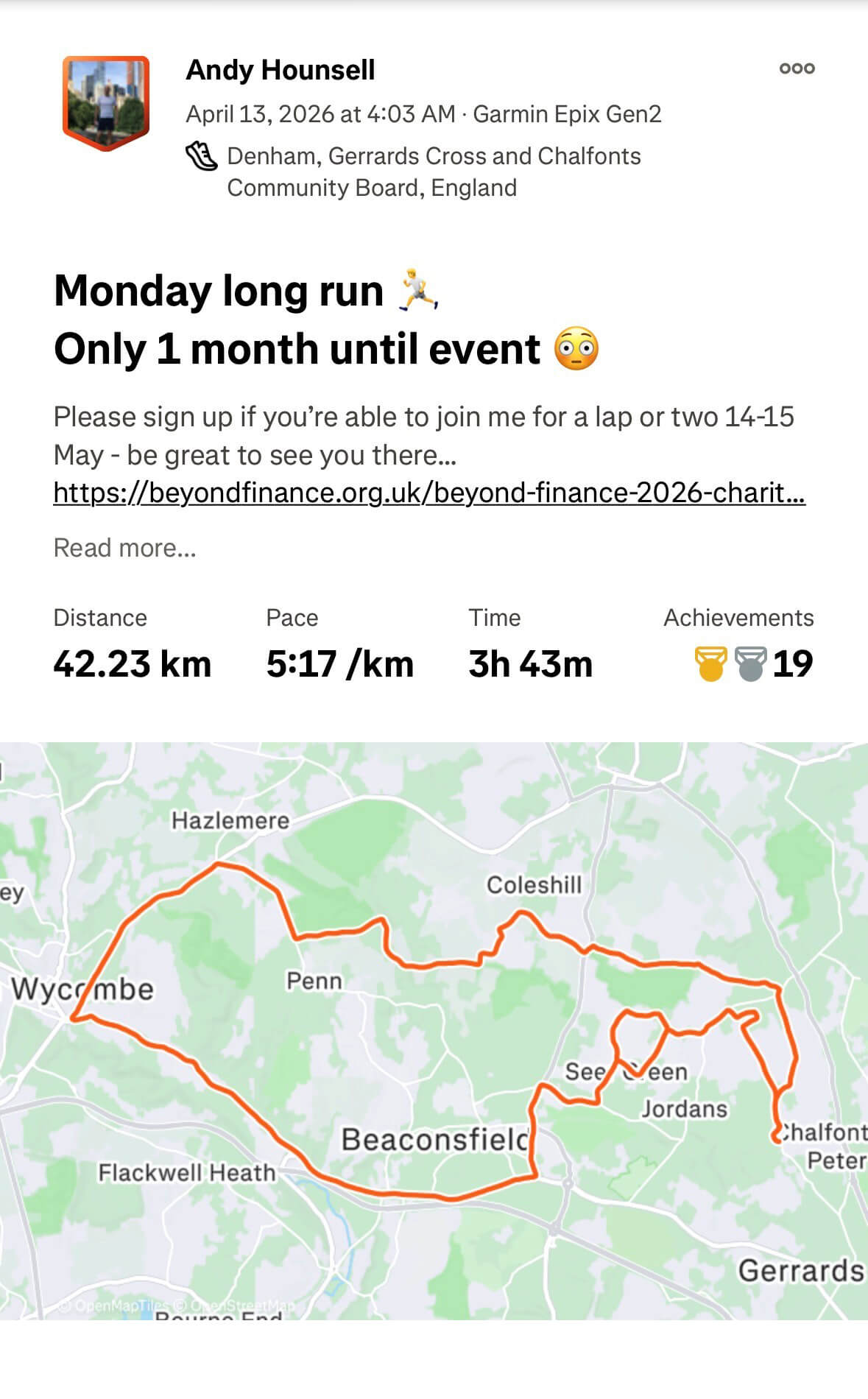View the 19 achievements
The image size is (868, 1399).
754,663
